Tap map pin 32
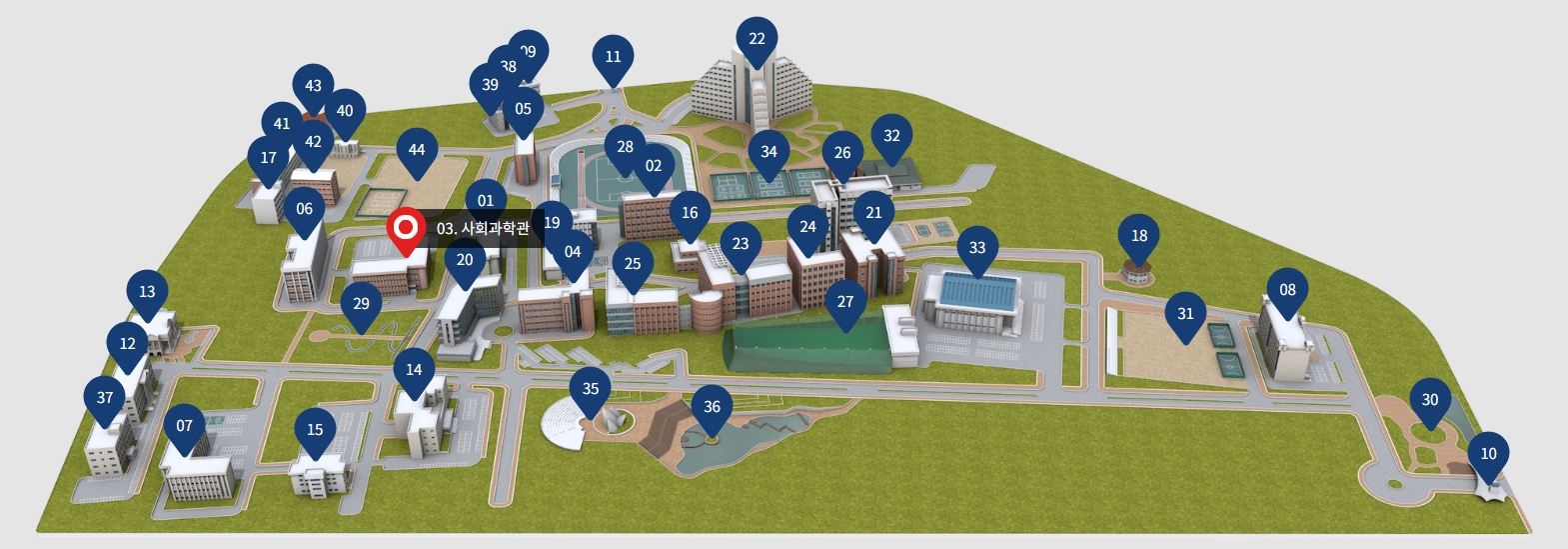Viewport: 1568px width, 549px height. coord(891,136)
